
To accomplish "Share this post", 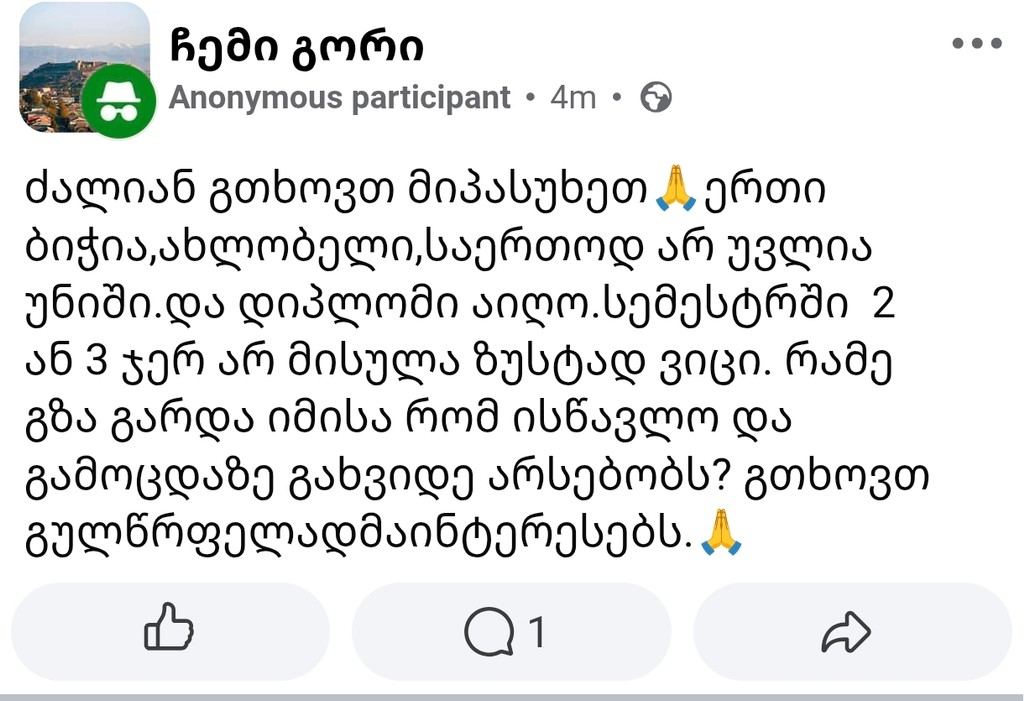I will point(846,632).
